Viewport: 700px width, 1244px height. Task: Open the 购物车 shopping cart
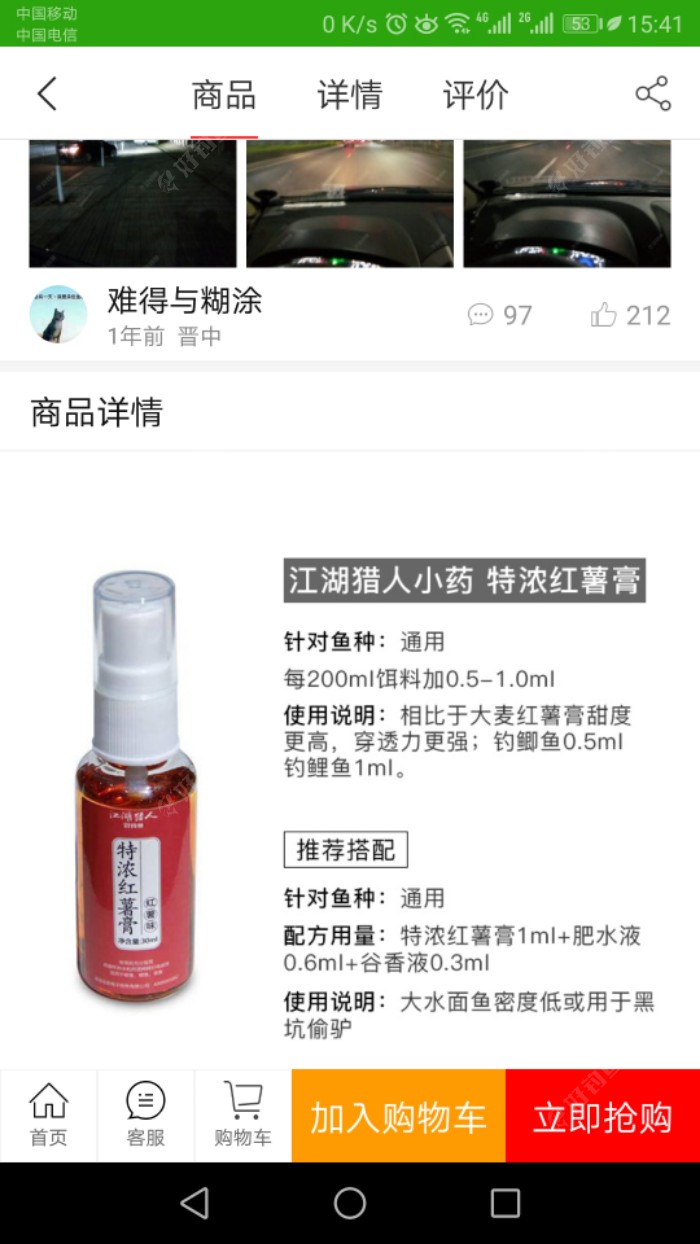(x=243, y=1115)
